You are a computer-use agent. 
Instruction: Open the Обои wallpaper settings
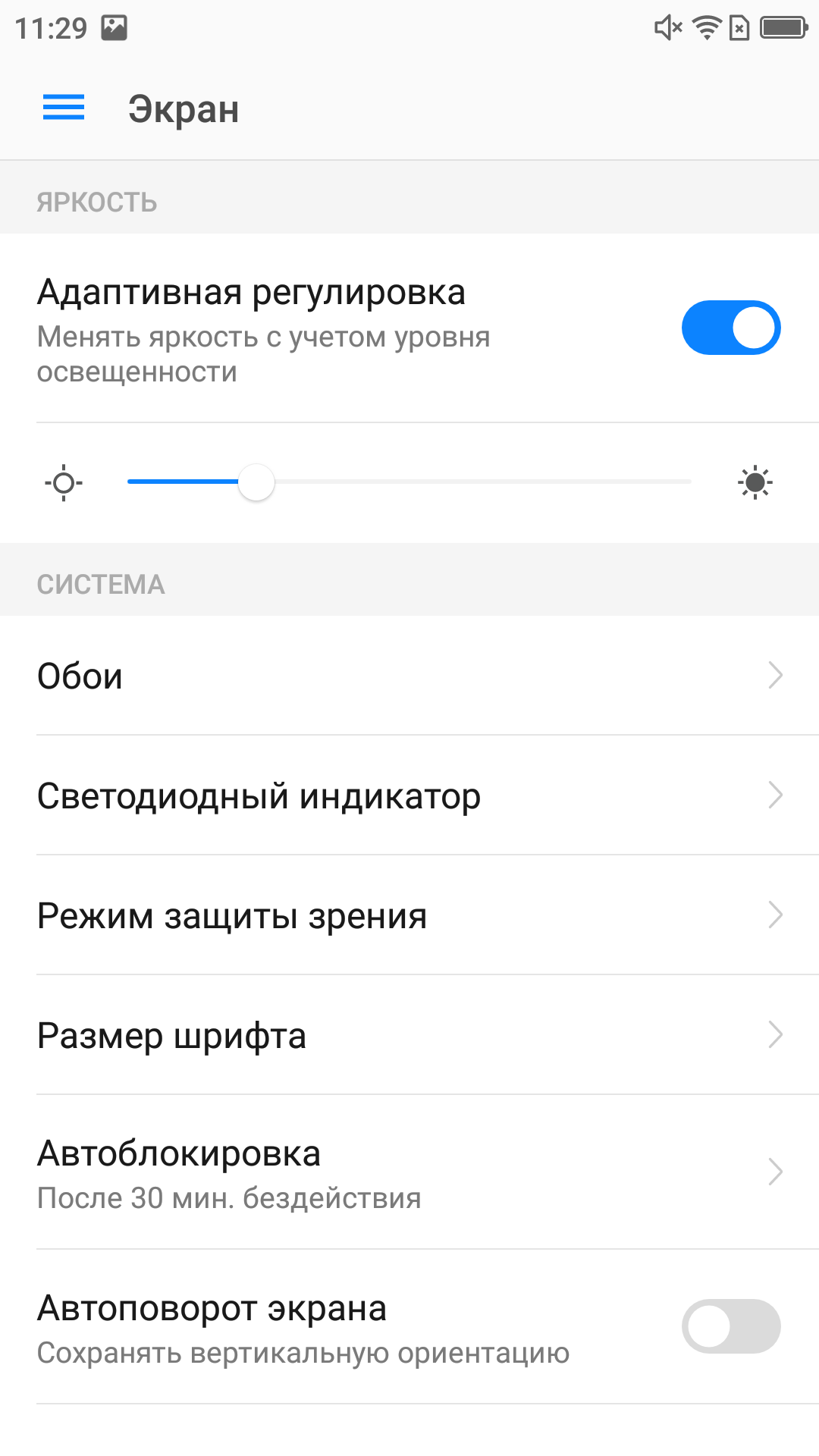point(409,675)
